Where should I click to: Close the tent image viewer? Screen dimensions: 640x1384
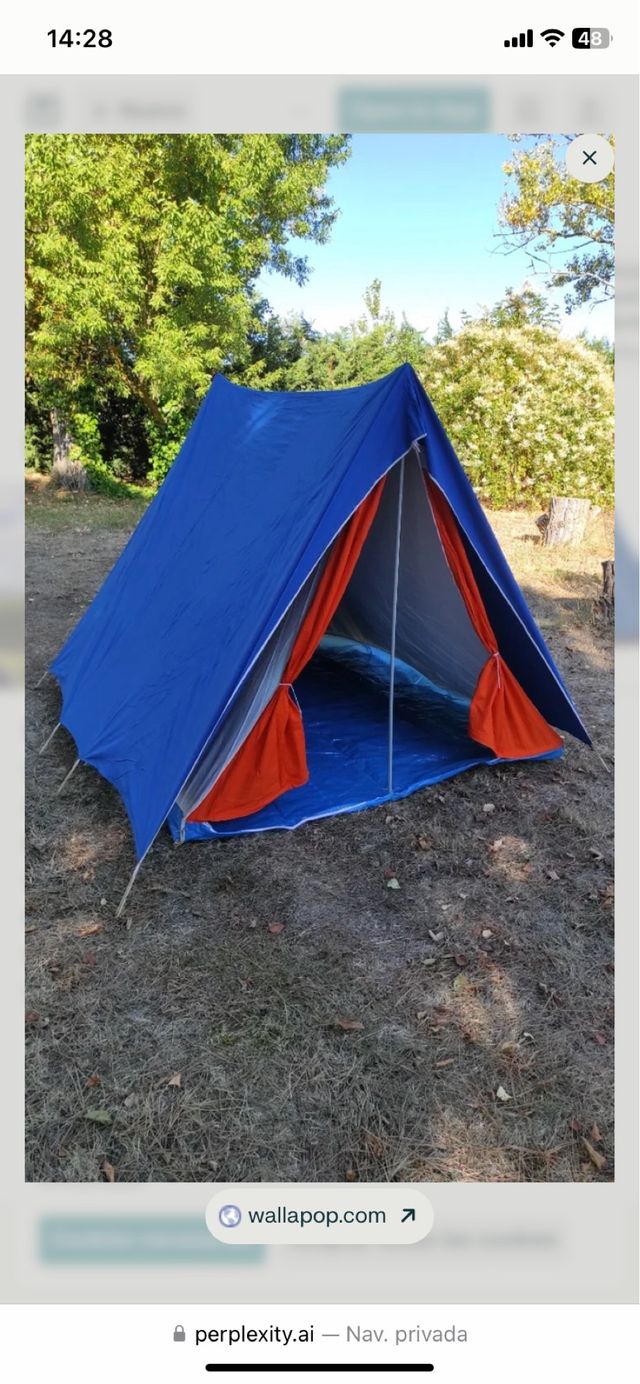tap(589, 158)
